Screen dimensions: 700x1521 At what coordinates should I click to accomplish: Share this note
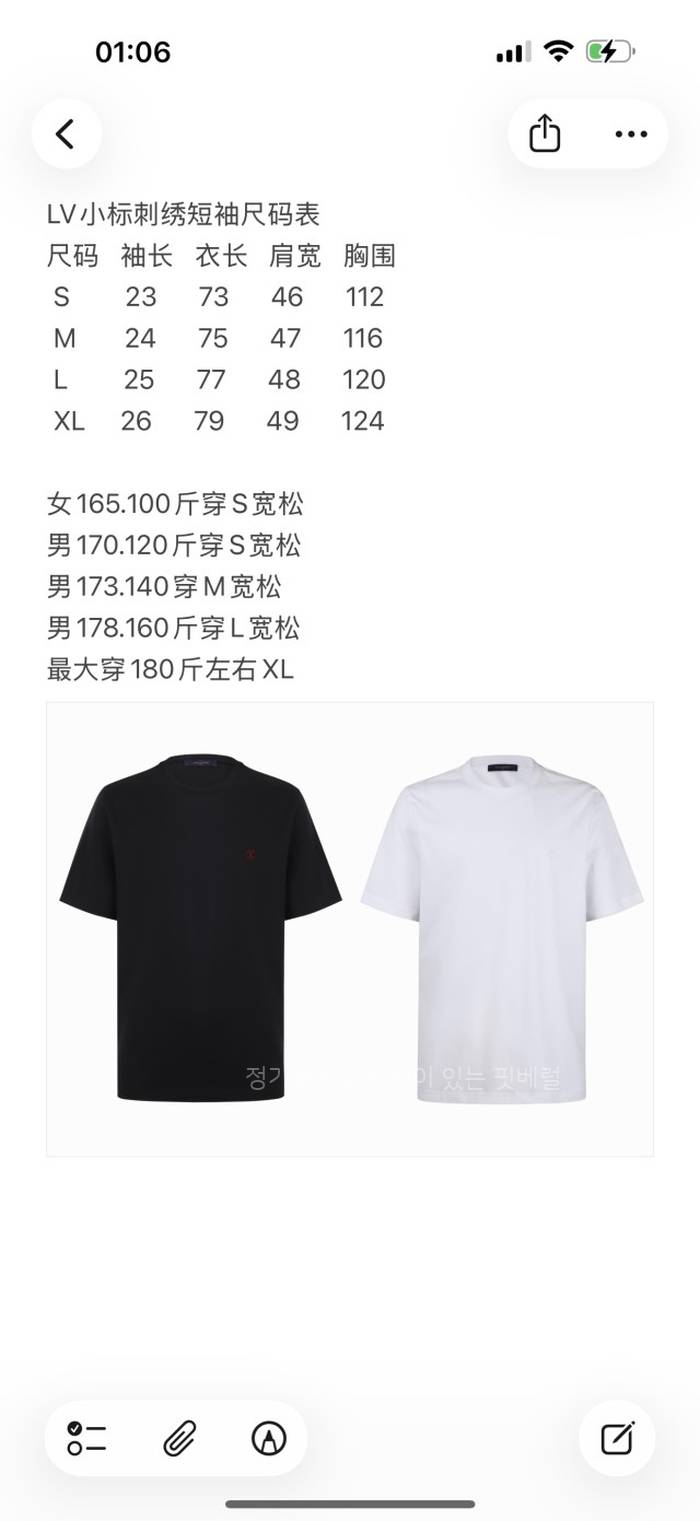click(x=544, y=134)
